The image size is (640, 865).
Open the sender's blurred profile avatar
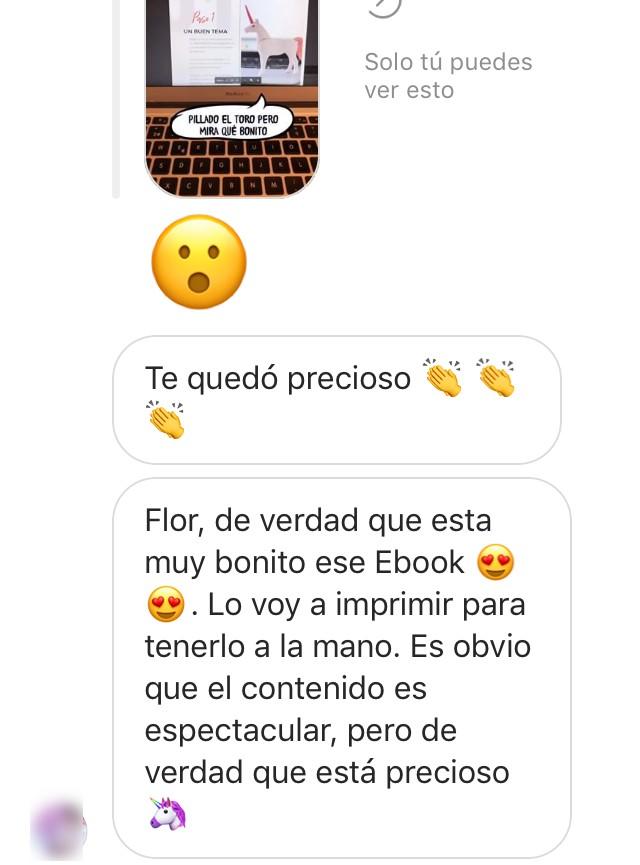click(58, 827)
